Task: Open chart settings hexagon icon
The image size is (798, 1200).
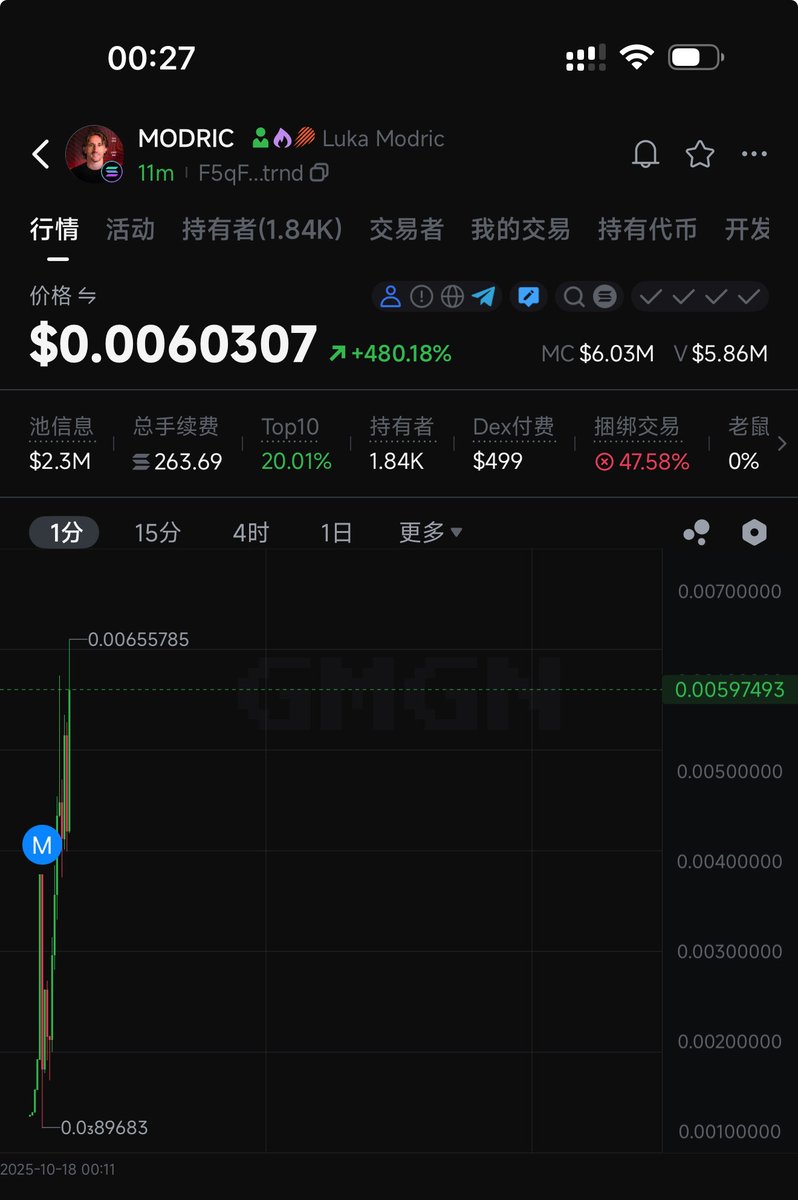Action: point(754,532)
